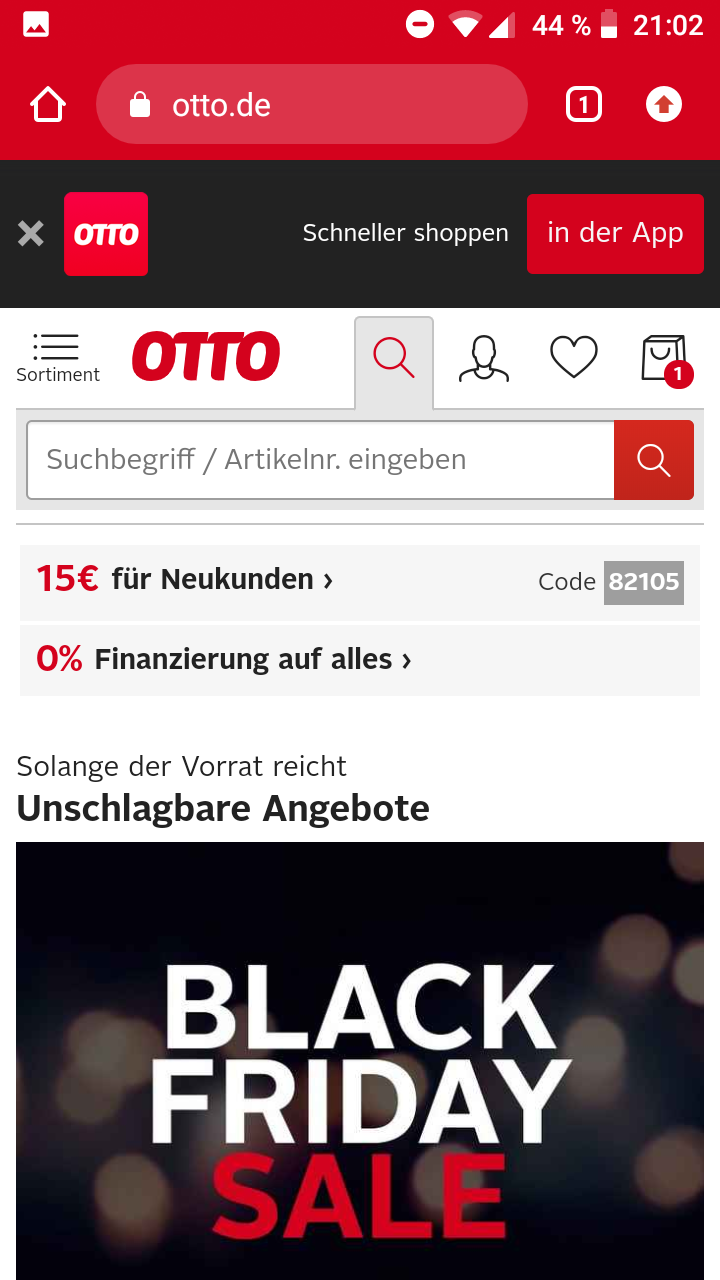Go to the OTTO homepage via the logo
720x1280 pixels.
[x=206, y=357]
